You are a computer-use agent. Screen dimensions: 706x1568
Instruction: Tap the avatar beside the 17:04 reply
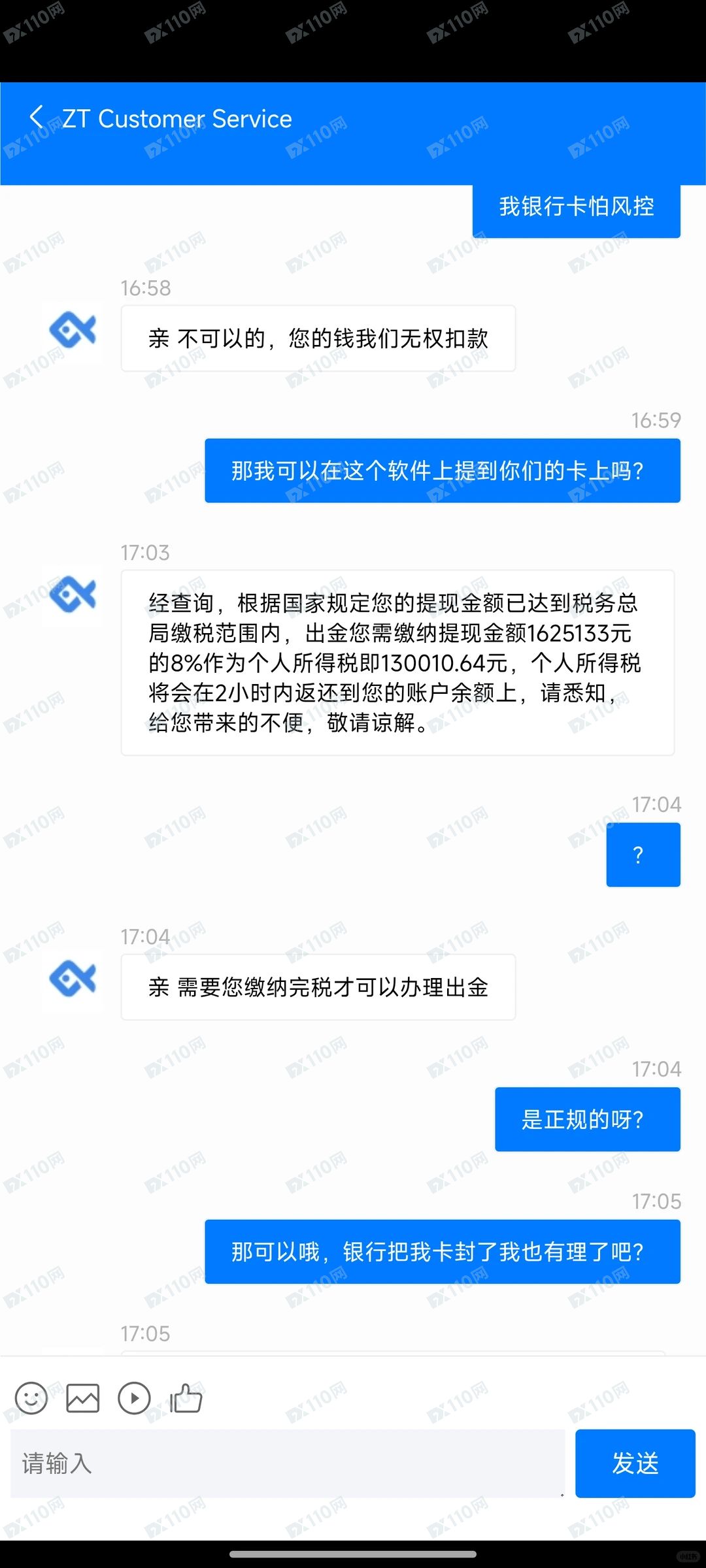point(72,979)
